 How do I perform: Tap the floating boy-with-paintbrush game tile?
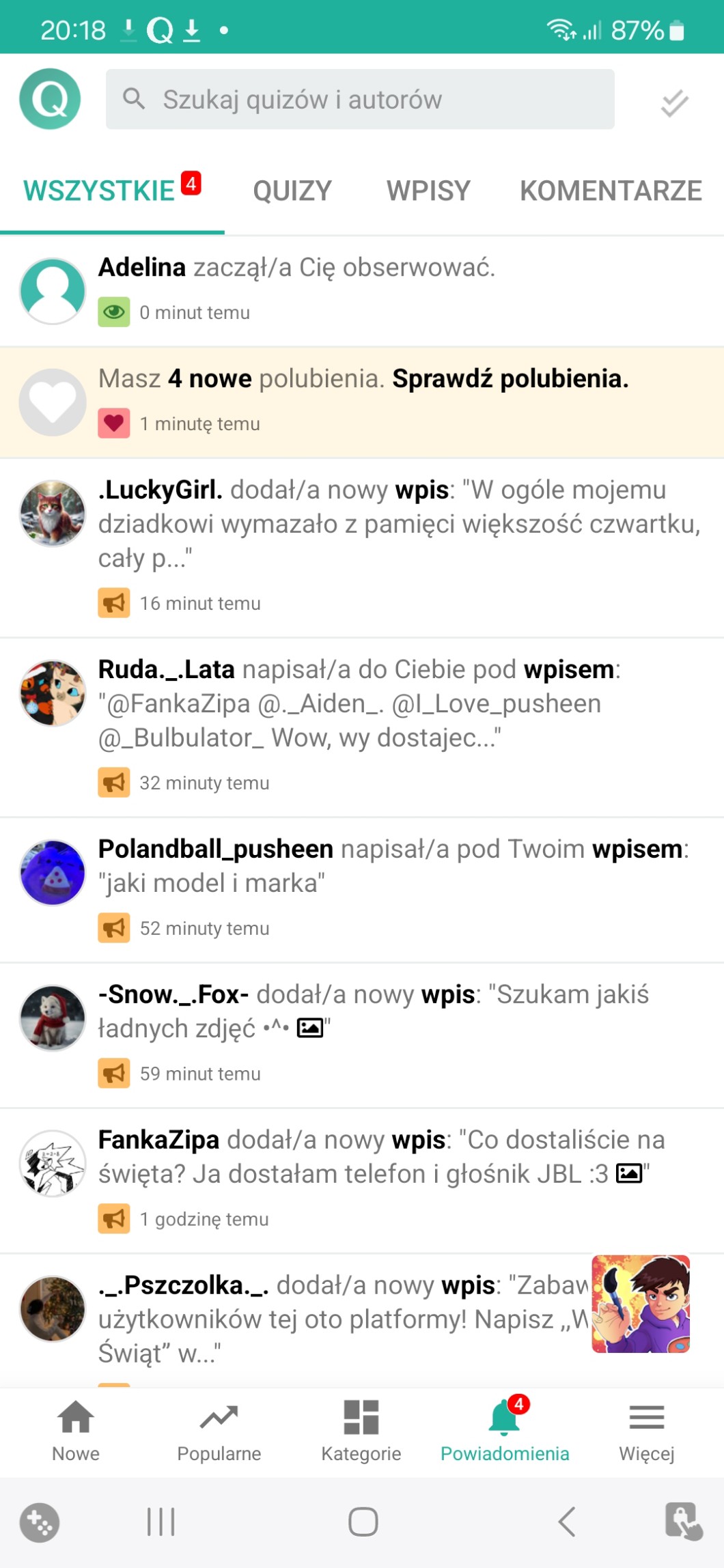[641, 1303]
